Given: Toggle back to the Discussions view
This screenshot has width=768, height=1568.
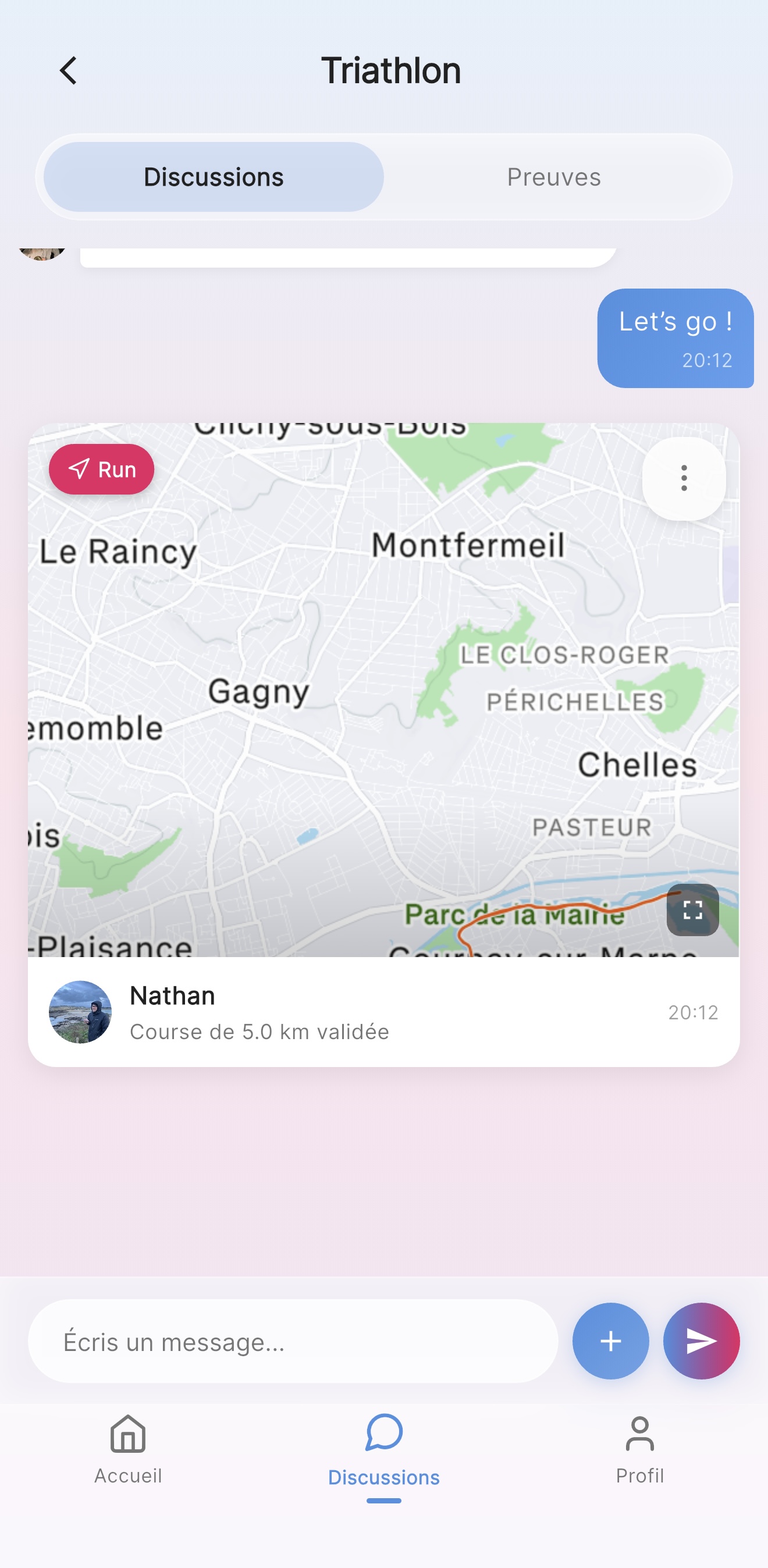Looking at the screenshot, I should pos(214,176).
